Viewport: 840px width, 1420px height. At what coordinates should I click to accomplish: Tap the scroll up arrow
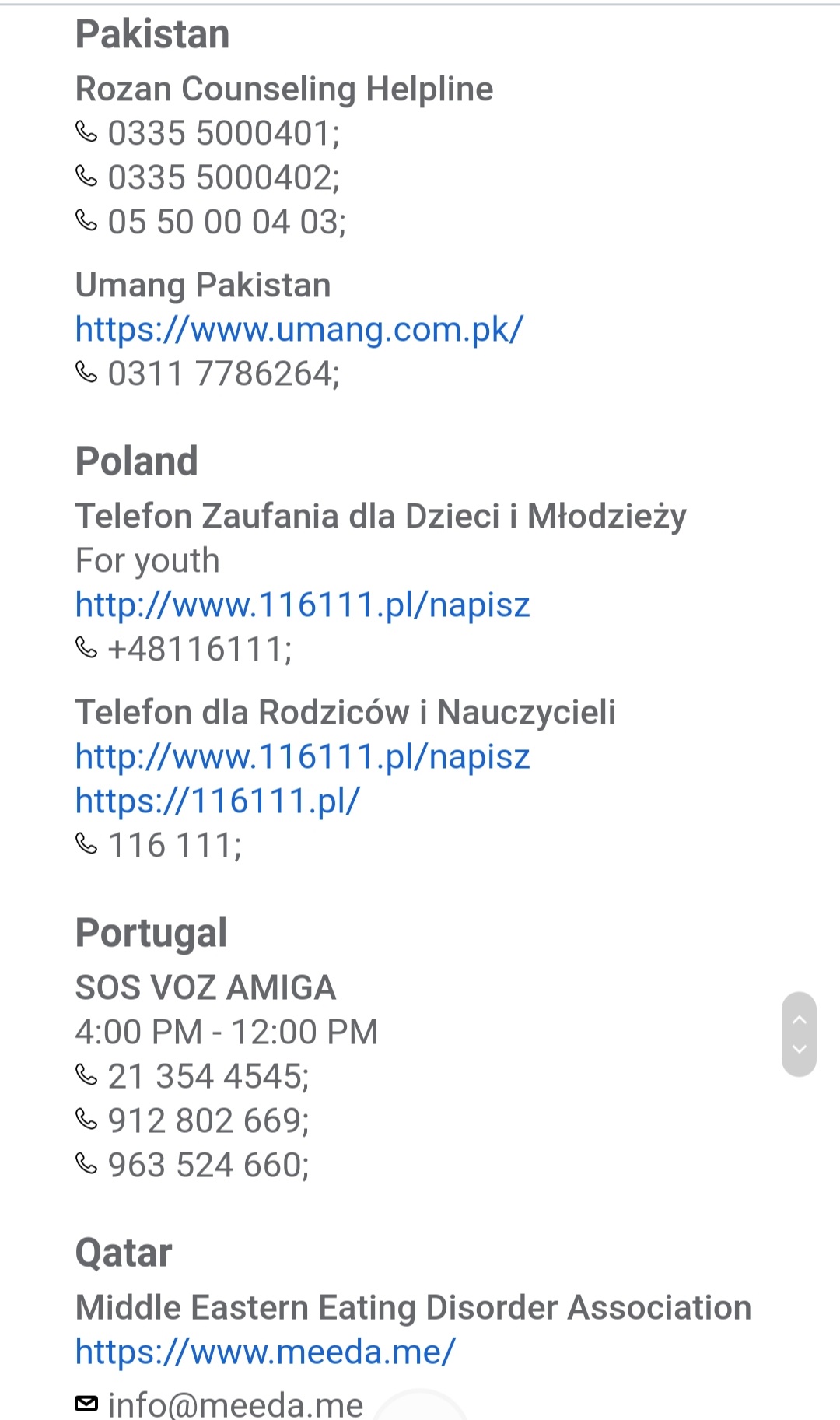point(799,1019)
